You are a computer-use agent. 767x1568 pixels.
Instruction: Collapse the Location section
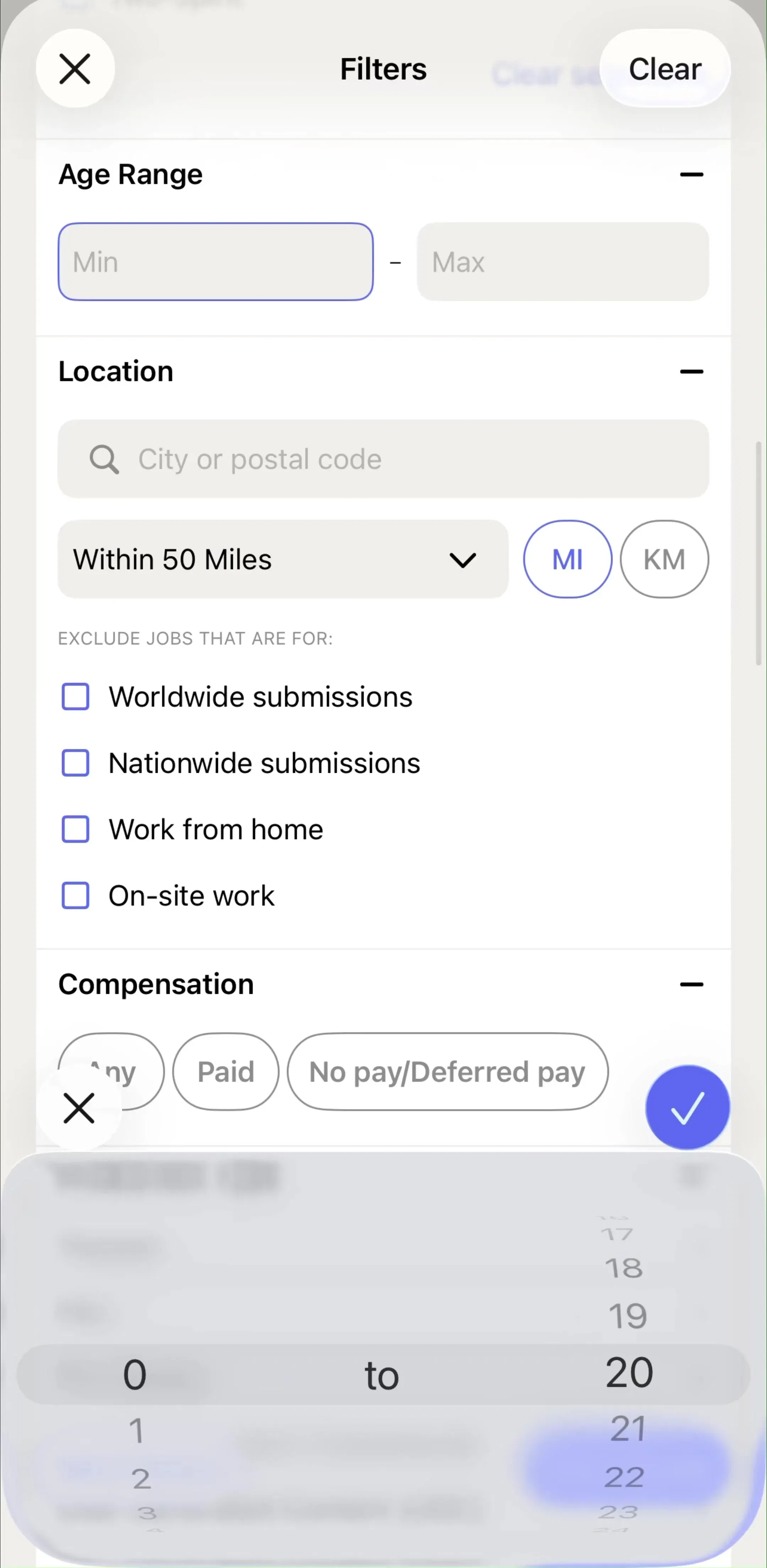pos(691,371)
